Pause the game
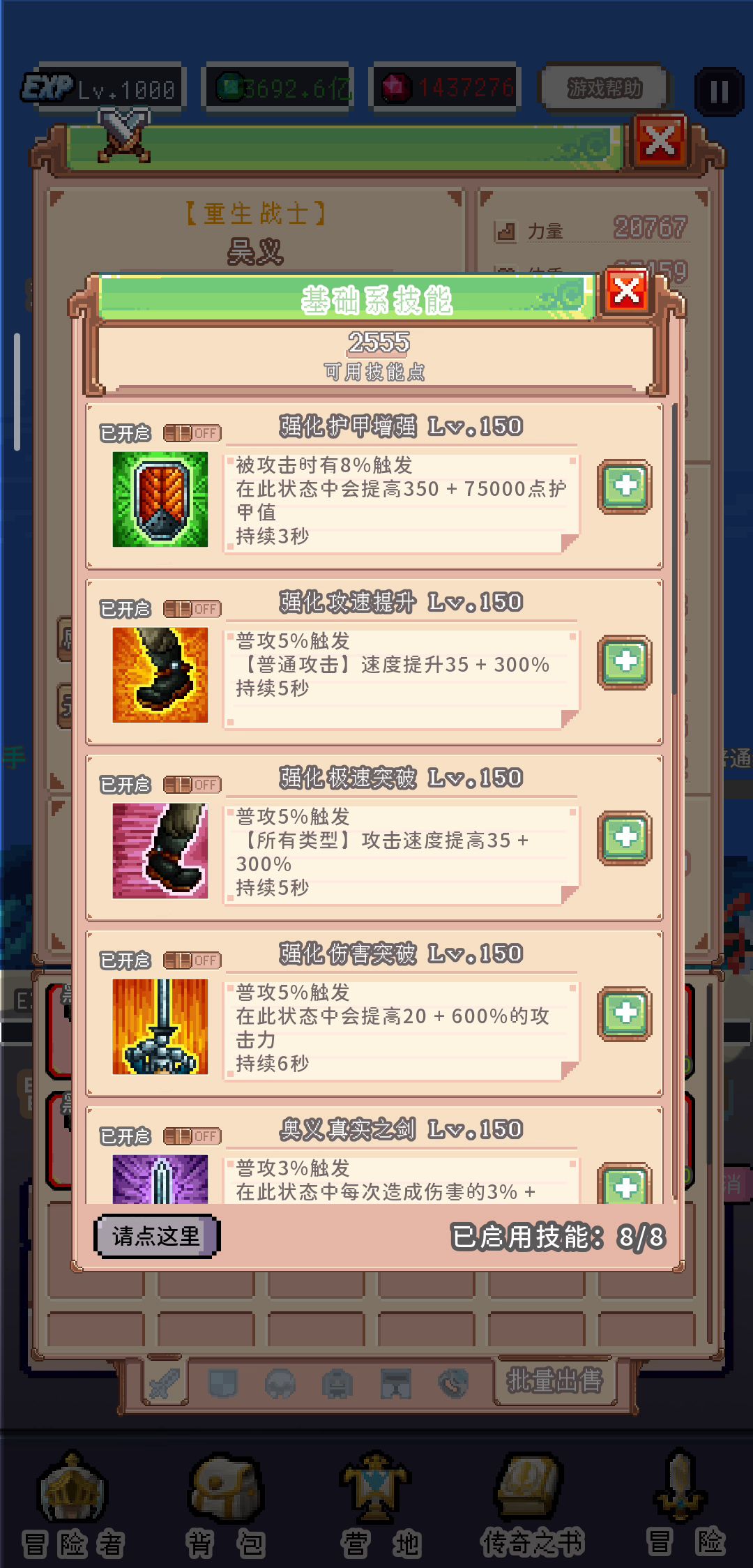The width and height of the screenshot is (753, 1568). click(x=719, y=91)
